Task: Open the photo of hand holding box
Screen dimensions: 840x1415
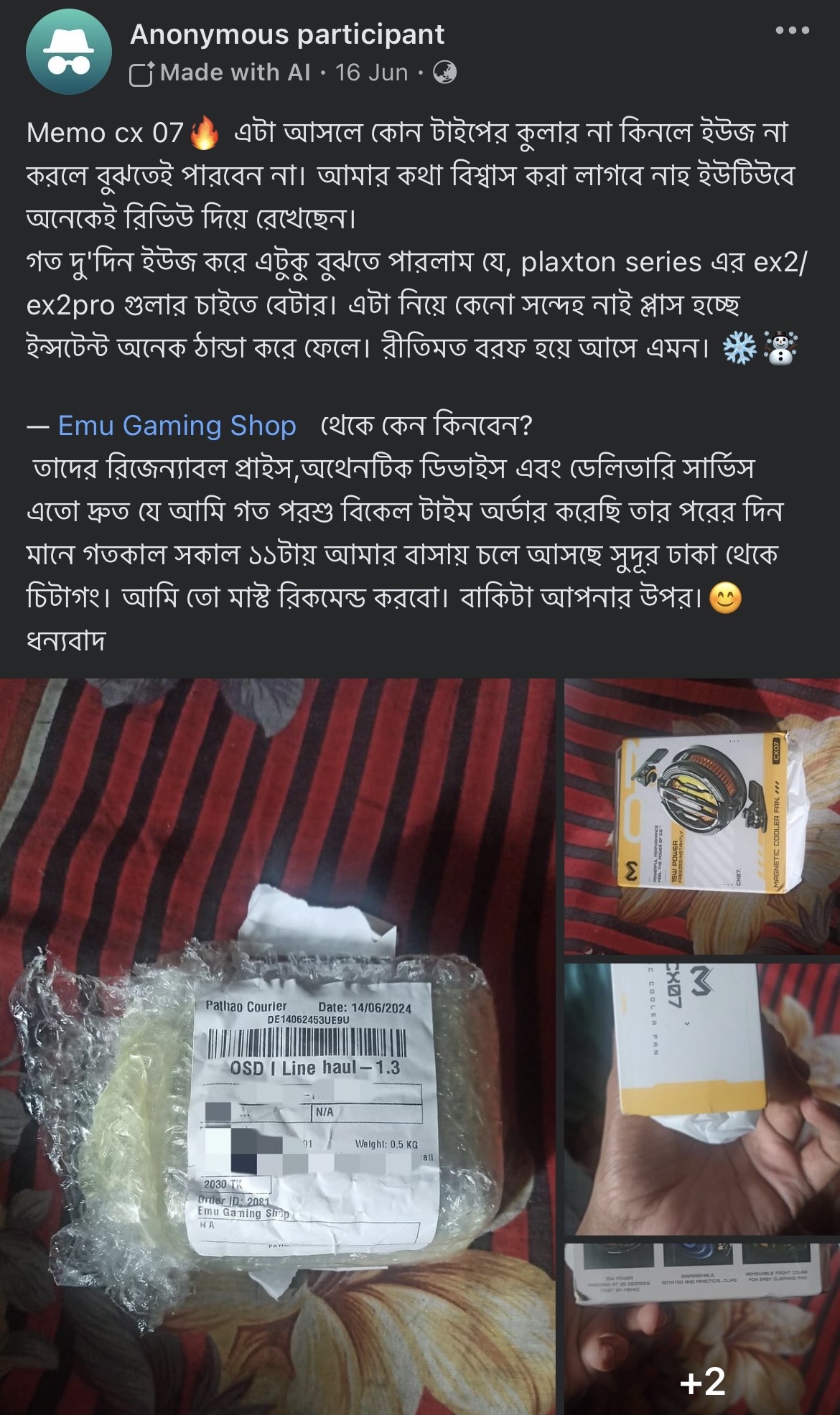Action: (701, 1099)
